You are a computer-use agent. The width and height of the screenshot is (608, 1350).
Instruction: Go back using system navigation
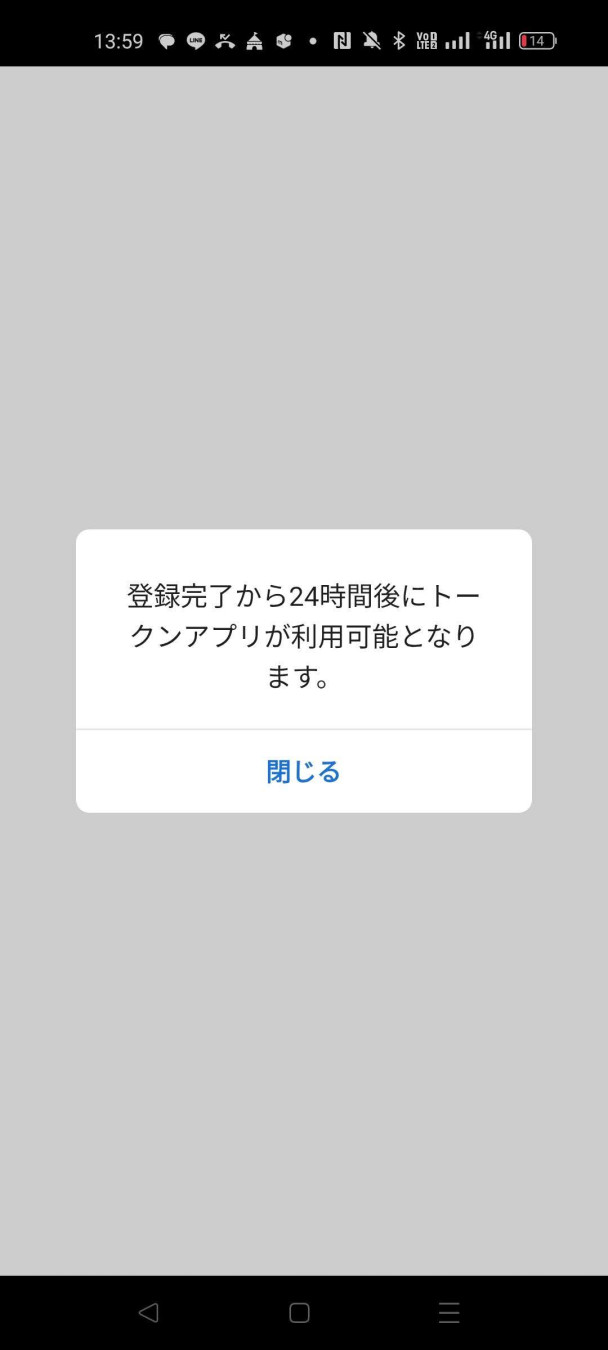click(148, 1312)
